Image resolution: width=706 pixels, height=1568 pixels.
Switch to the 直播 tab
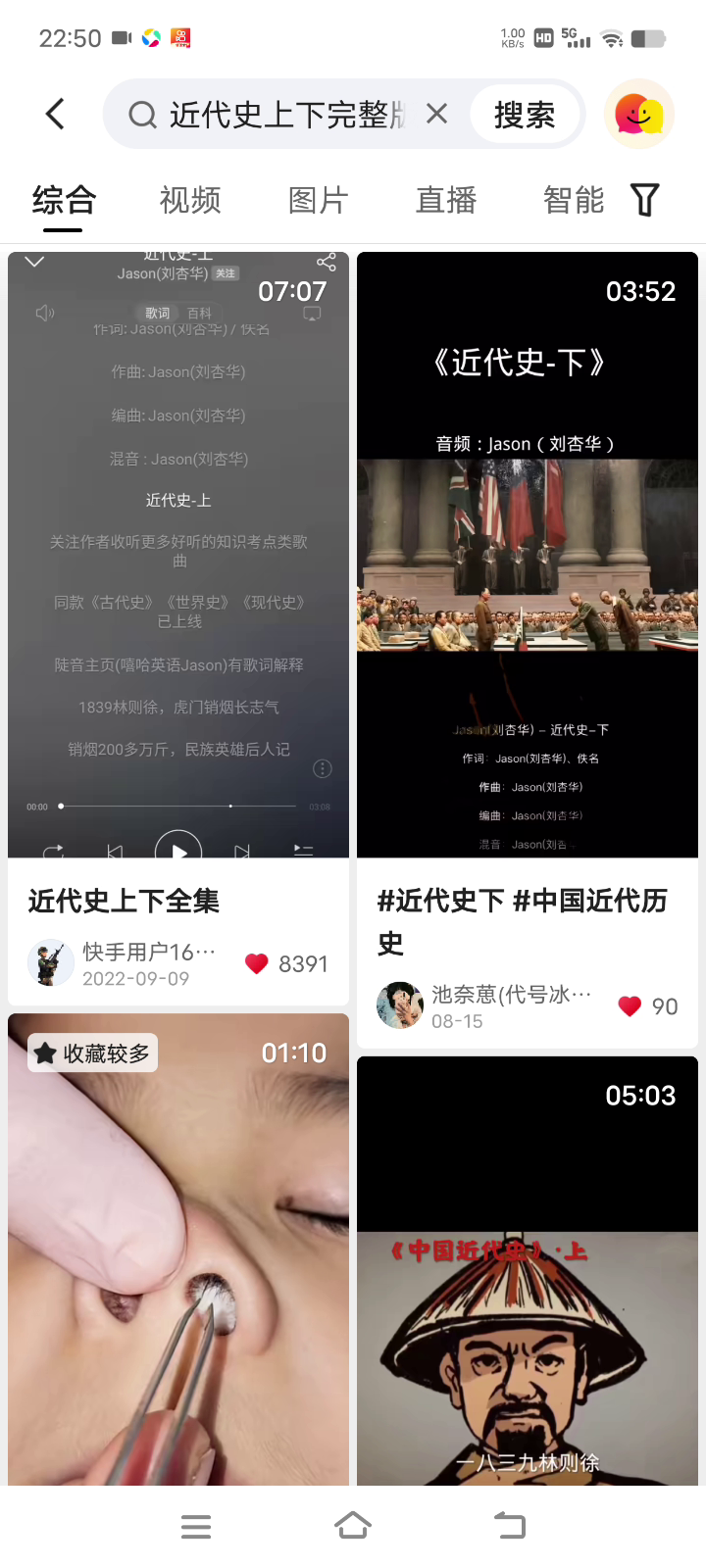(x=446, y=200)
